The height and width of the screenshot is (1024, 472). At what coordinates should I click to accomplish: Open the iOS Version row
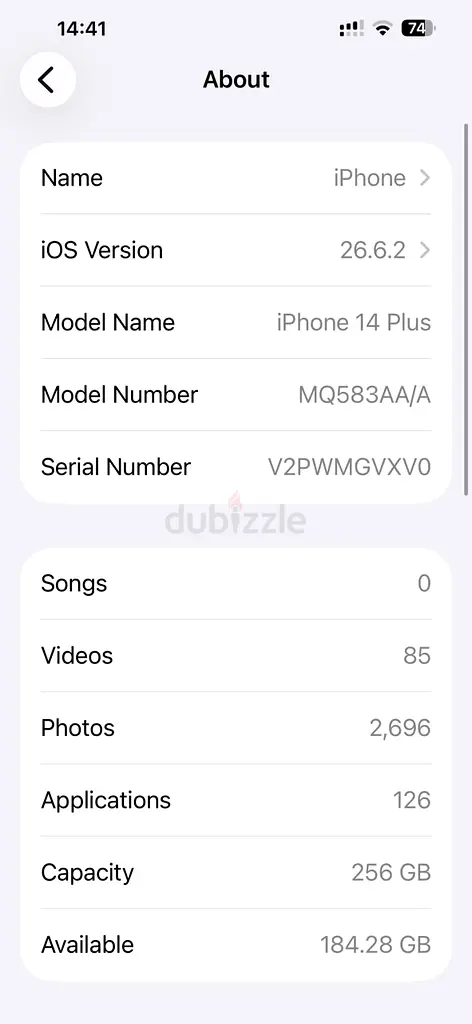(x=236, y=250)
